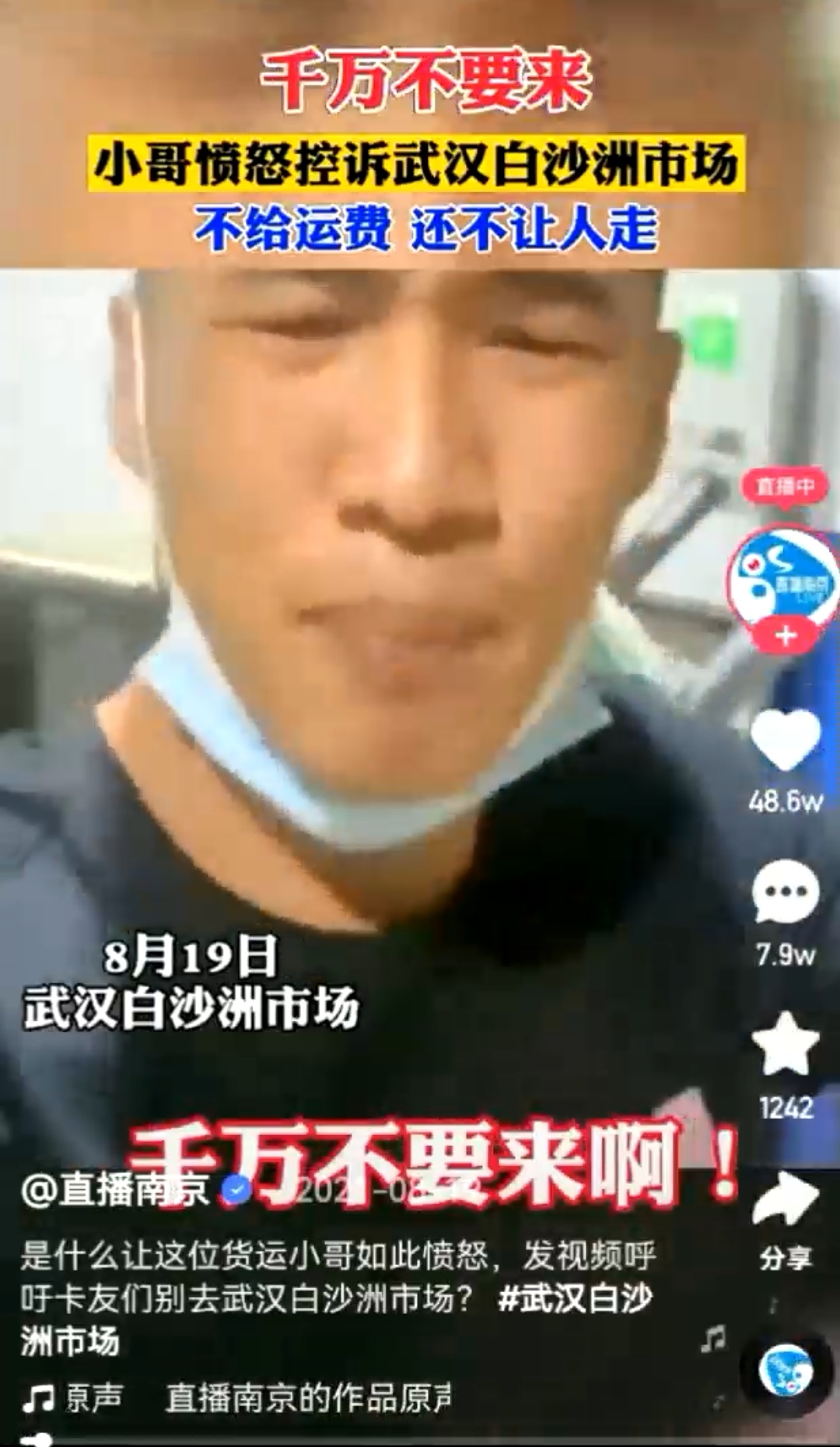
Task: Add this video to favorites
Action: pos(786,1045)
